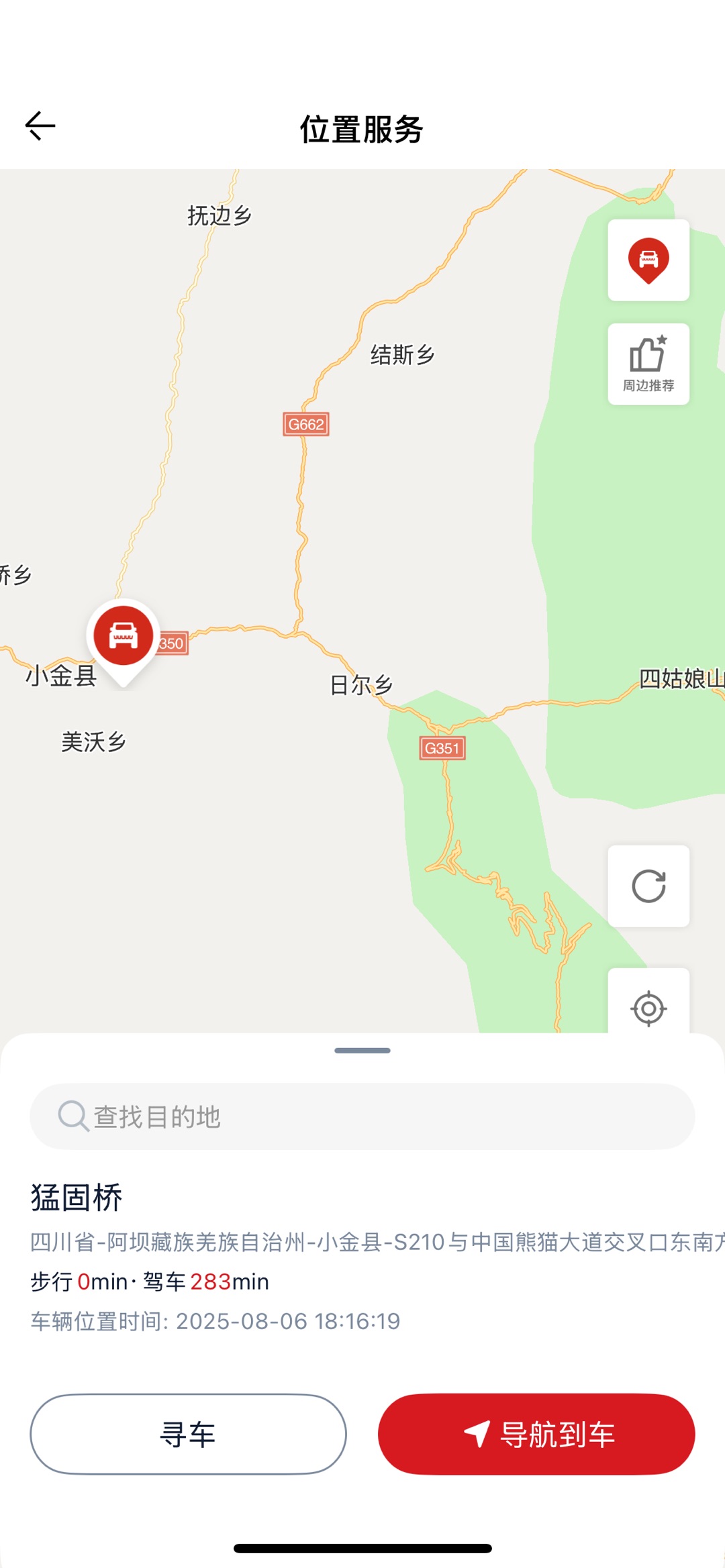Refresh the vehicle location
Screen dimensions: 725x1568
click(648, 886)
